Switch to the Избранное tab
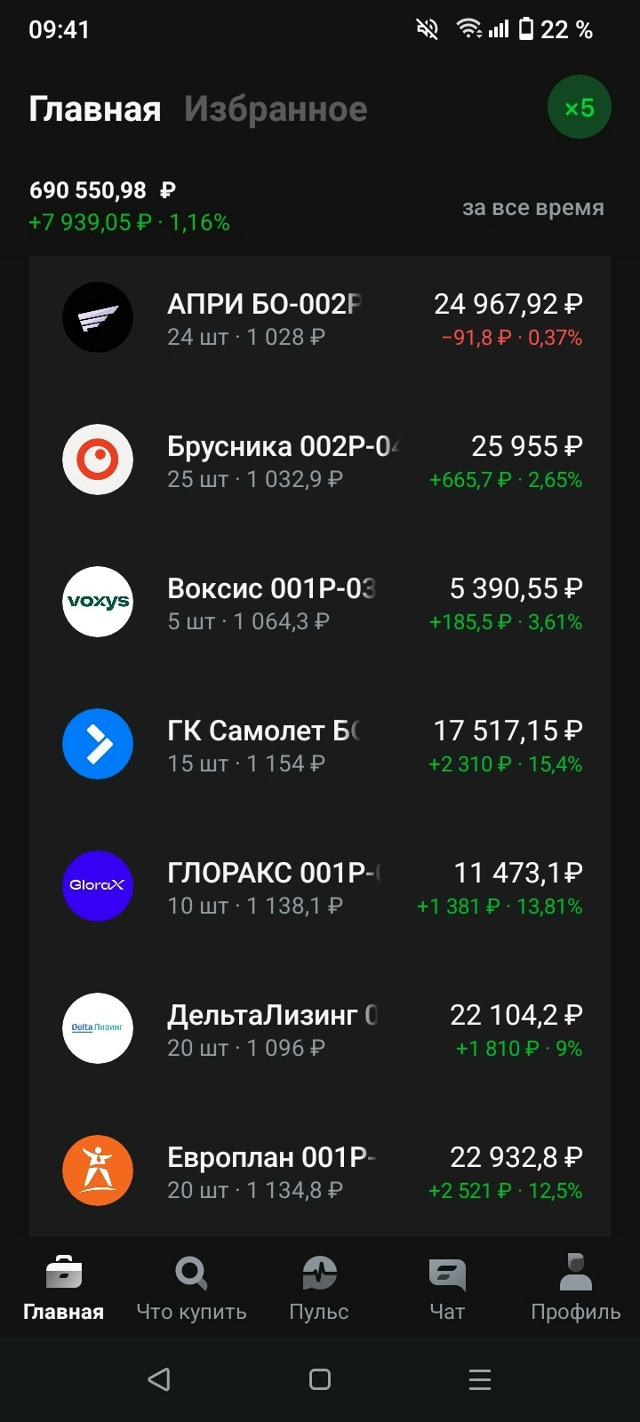Viewport: 640px width, 1422px height. (275, 109)
